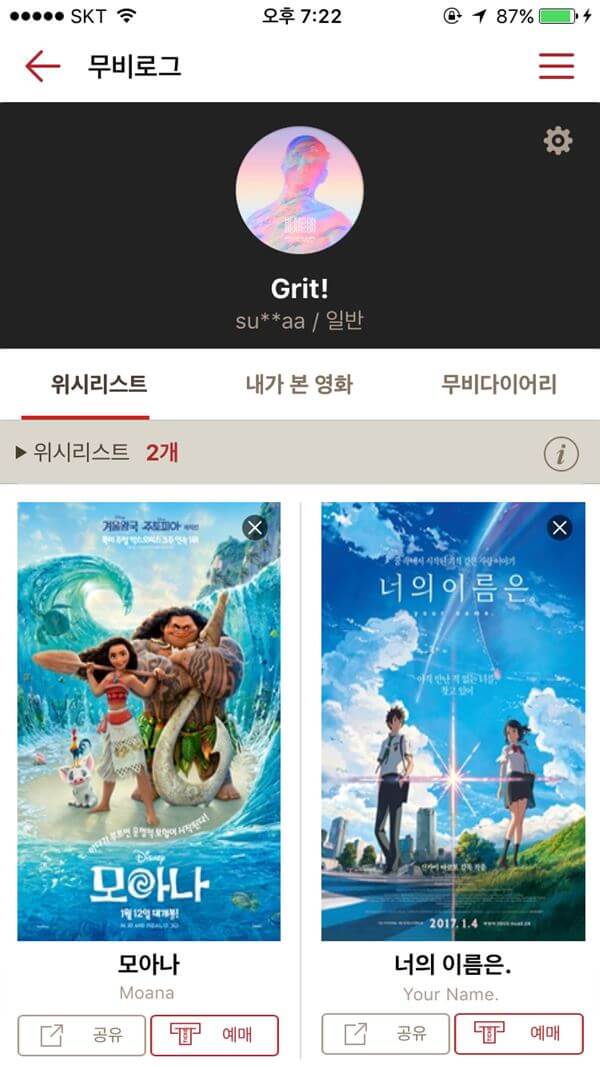Book tickets for 너의 이름은
The width and height of the screenshot is (600, 1067).
coord(518,1035)
